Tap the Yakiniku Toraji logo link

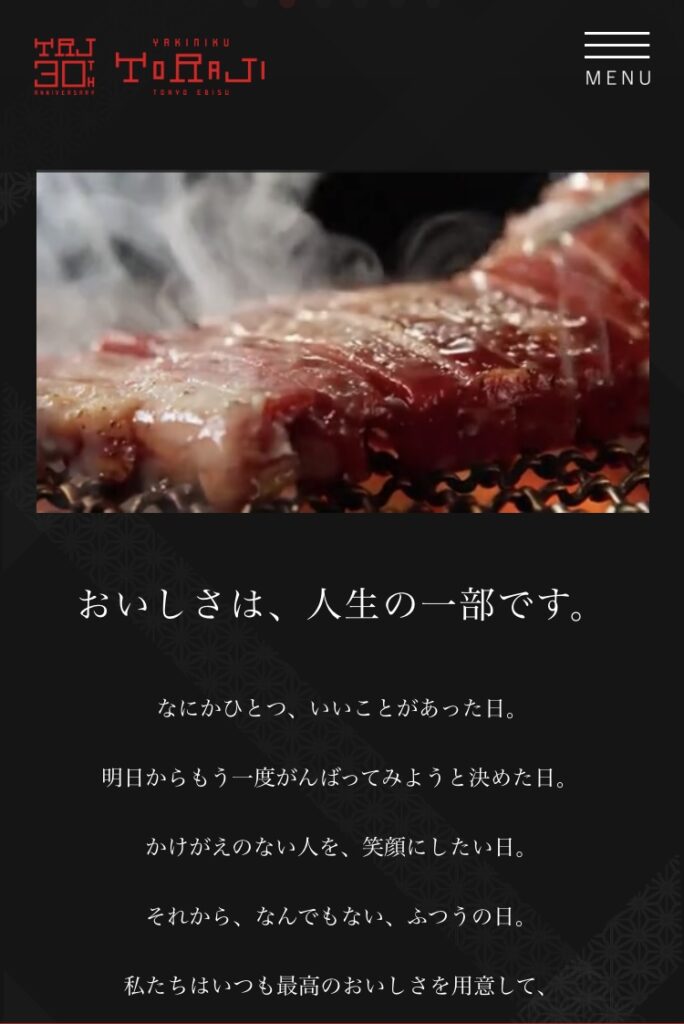[x=191, y=67]
